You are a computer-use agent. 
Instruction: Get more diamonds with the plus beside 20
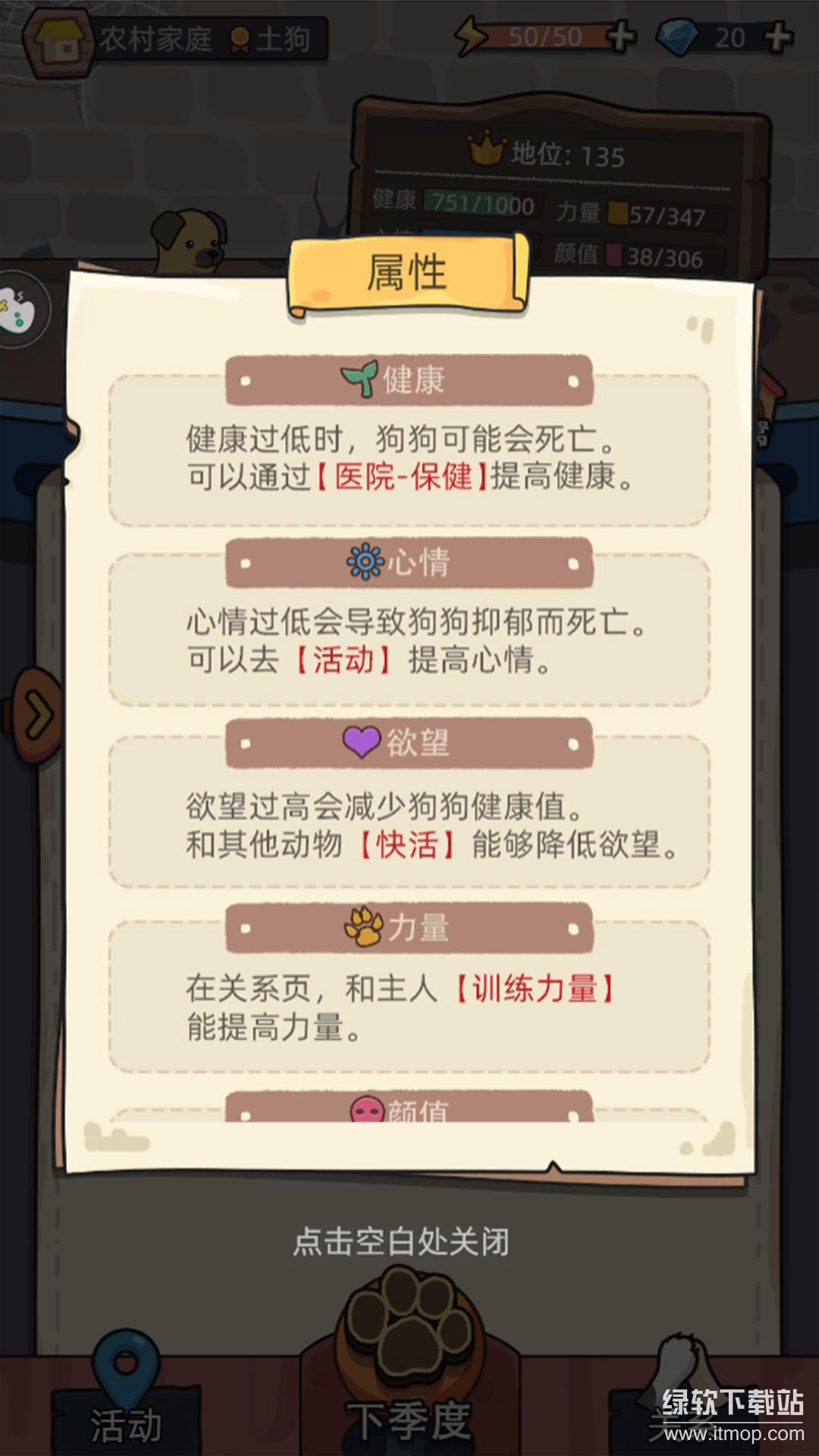coord(779,36)
